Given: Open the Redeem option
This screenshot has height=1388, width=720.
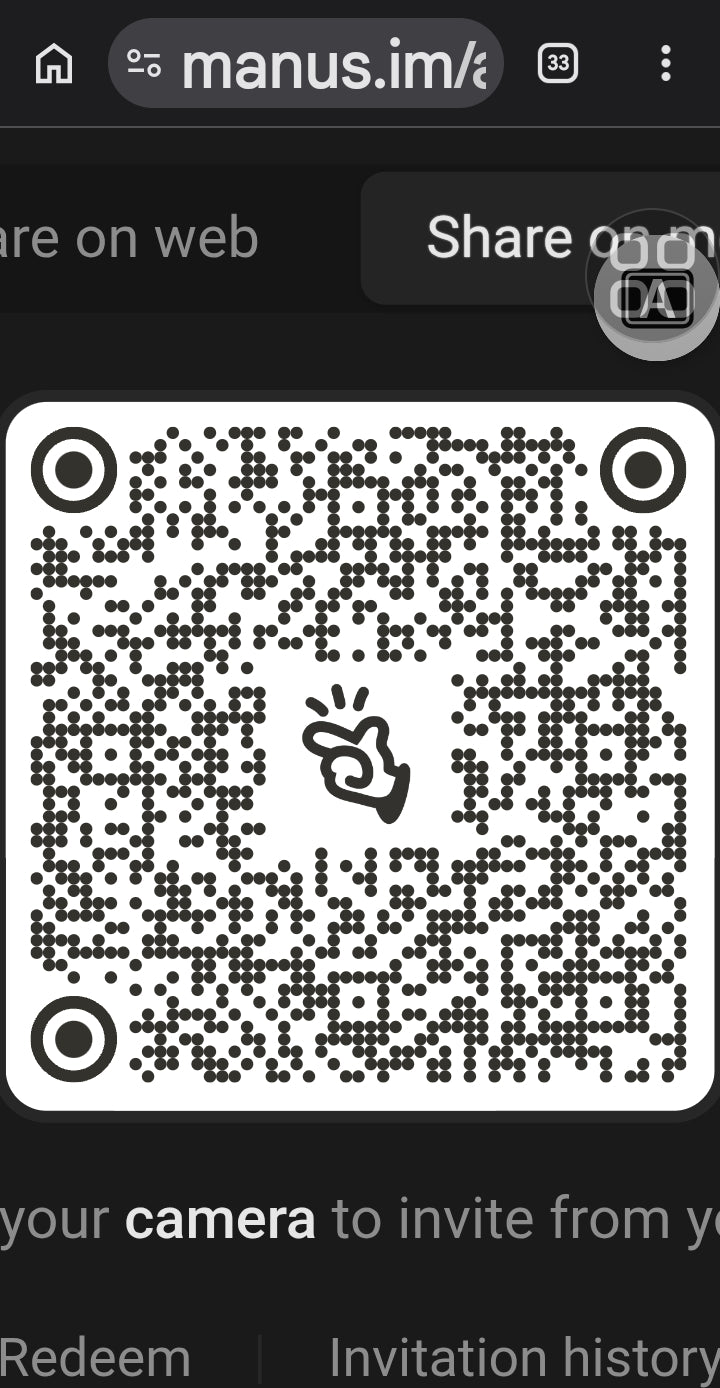Looking at the screenshot, I should pyautogui.click(x=96, y=1359).
